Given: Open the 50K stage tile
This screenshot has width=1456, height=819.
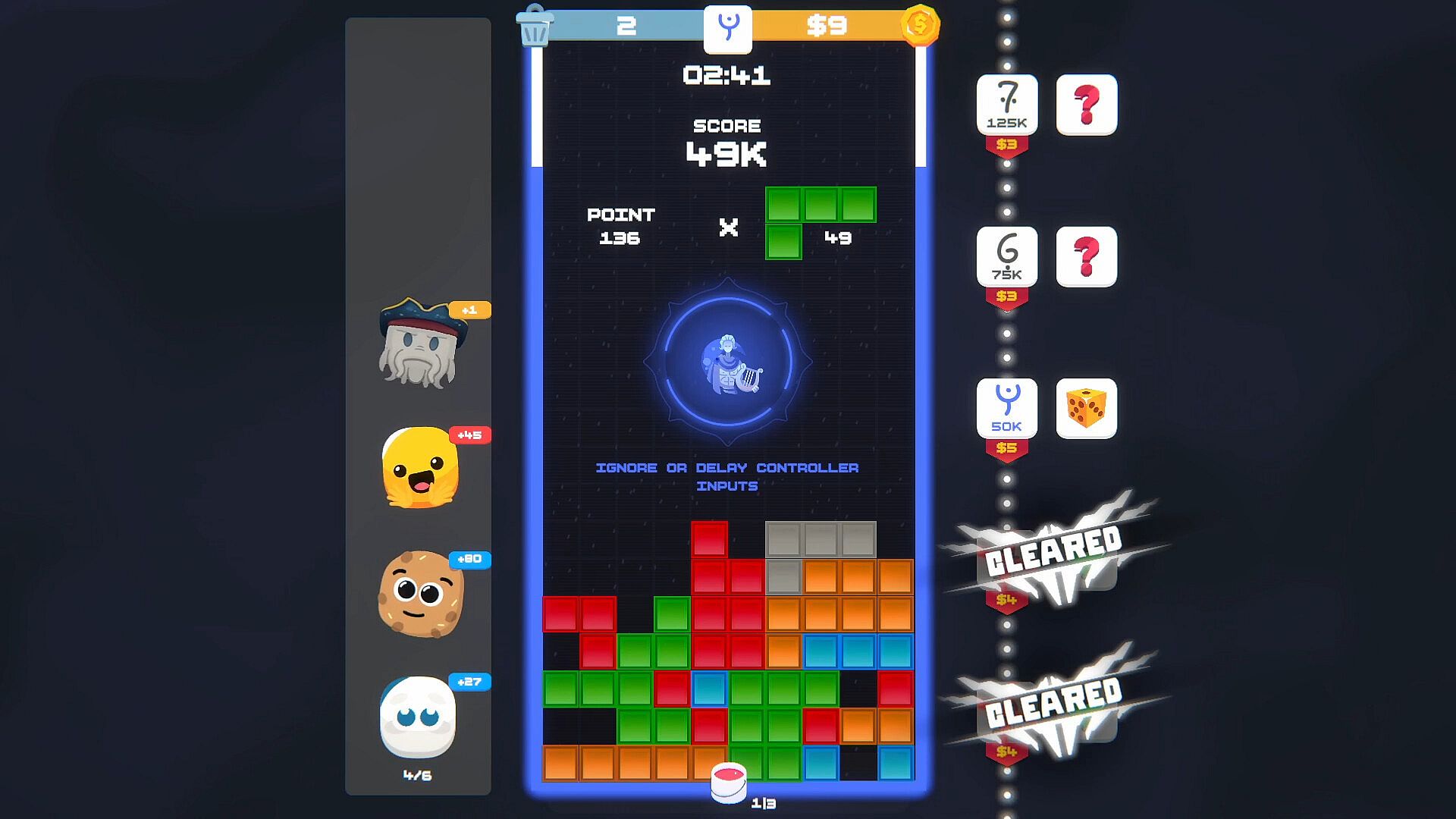Looking at the screenshot, I should 1006,408.
